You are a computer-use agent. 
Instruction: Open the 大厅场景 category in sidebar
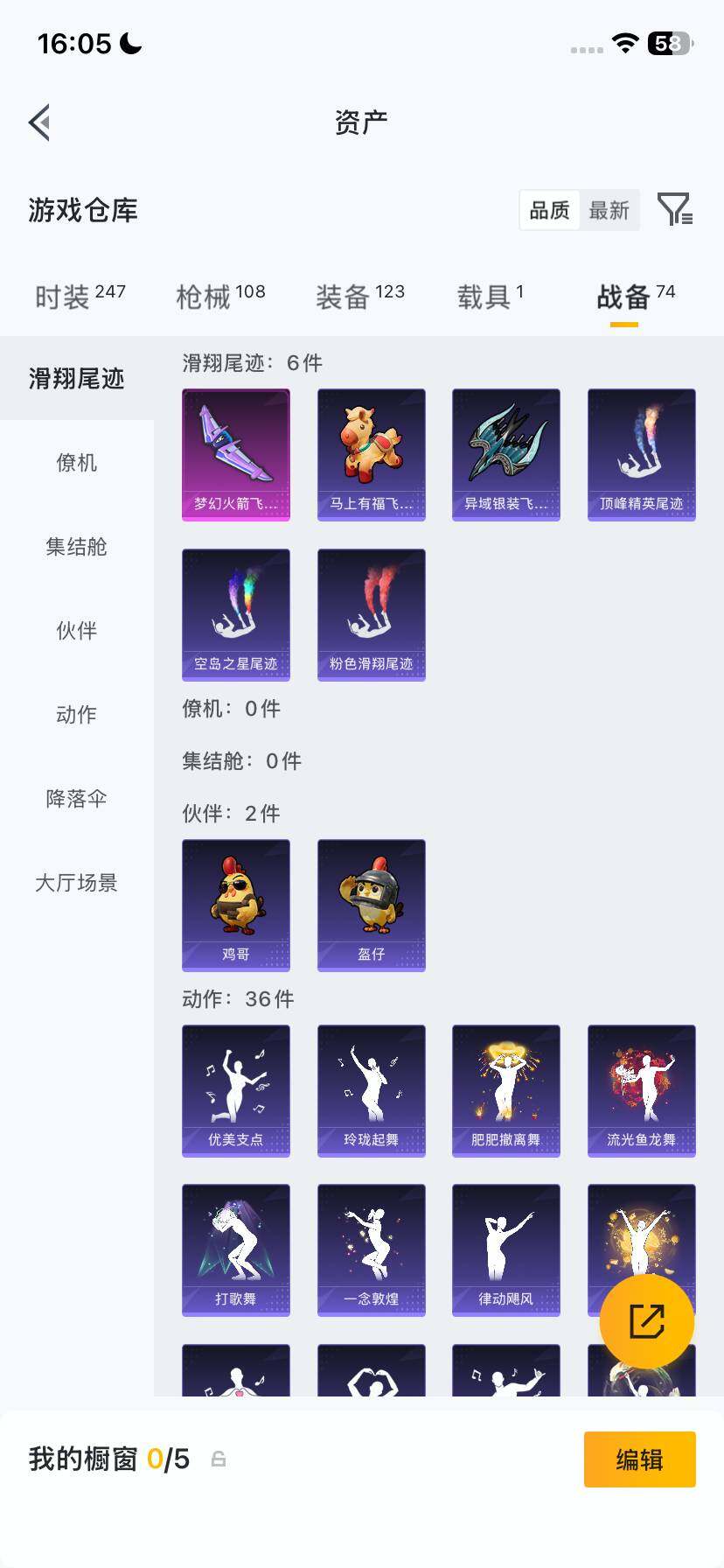click(76, 883)
